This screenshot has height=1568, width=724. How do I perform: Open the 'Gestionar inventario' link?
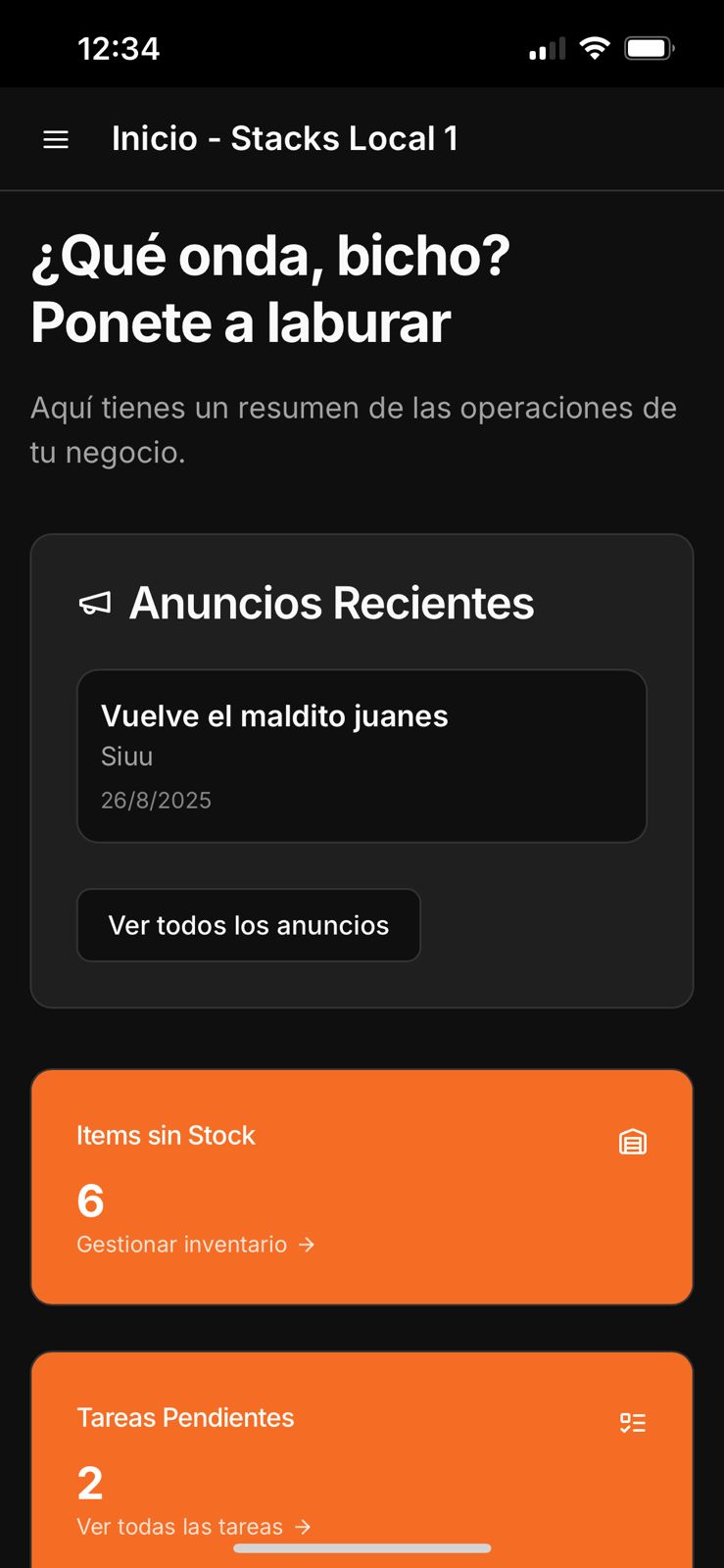(x=196, y=1245)
